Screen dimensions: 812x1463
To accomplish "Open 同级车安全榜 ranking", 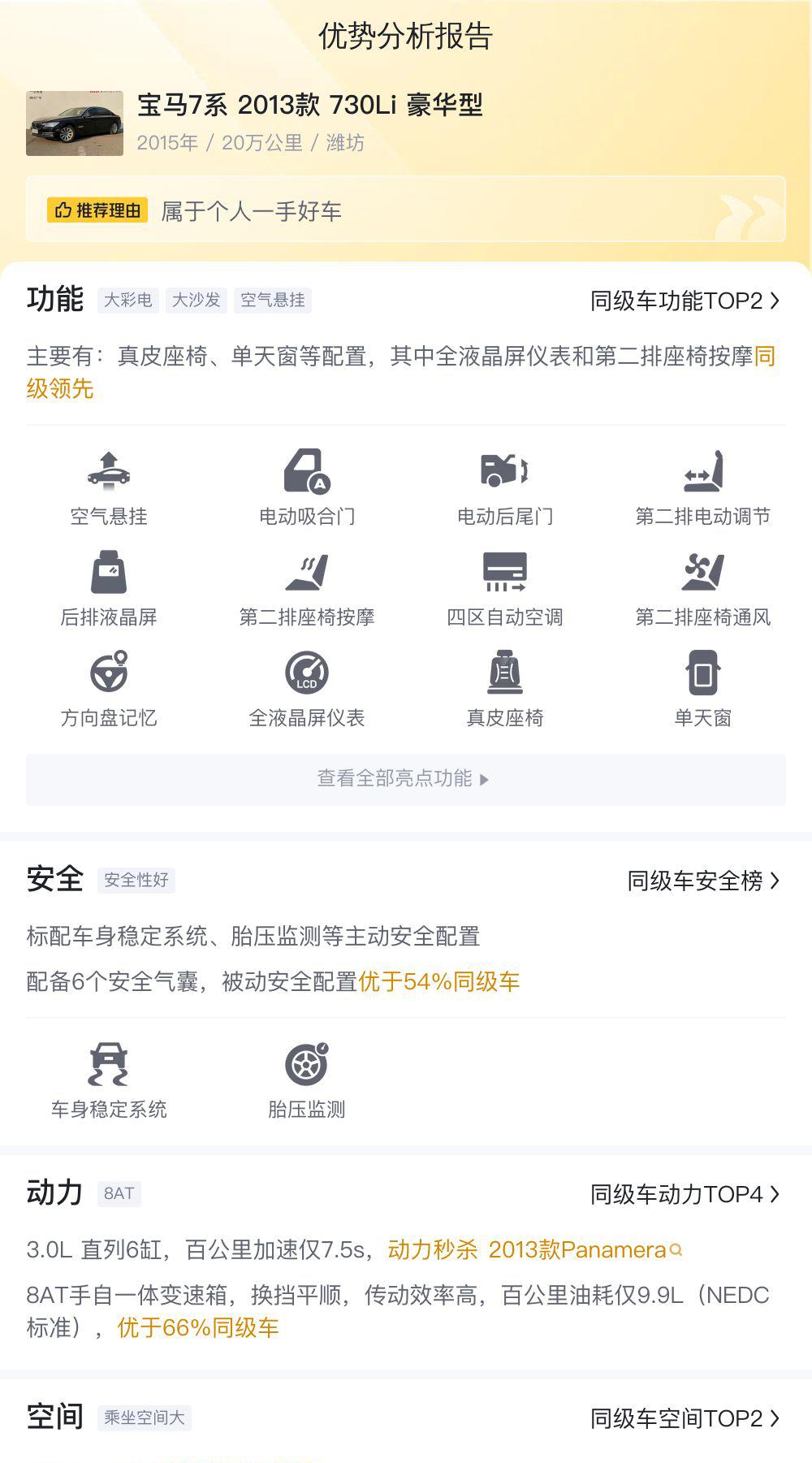I will click(x=704, y=881).
